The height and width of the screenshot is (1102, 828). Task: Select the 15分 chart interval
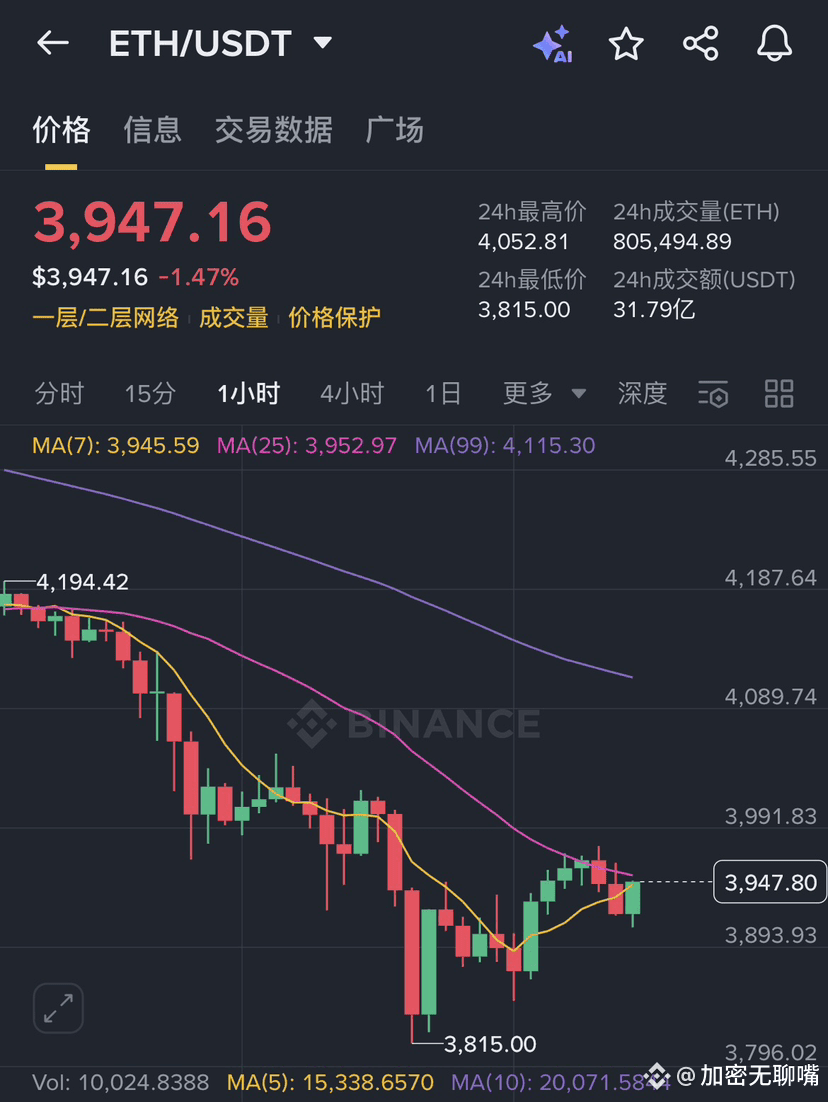pos(150,394)
